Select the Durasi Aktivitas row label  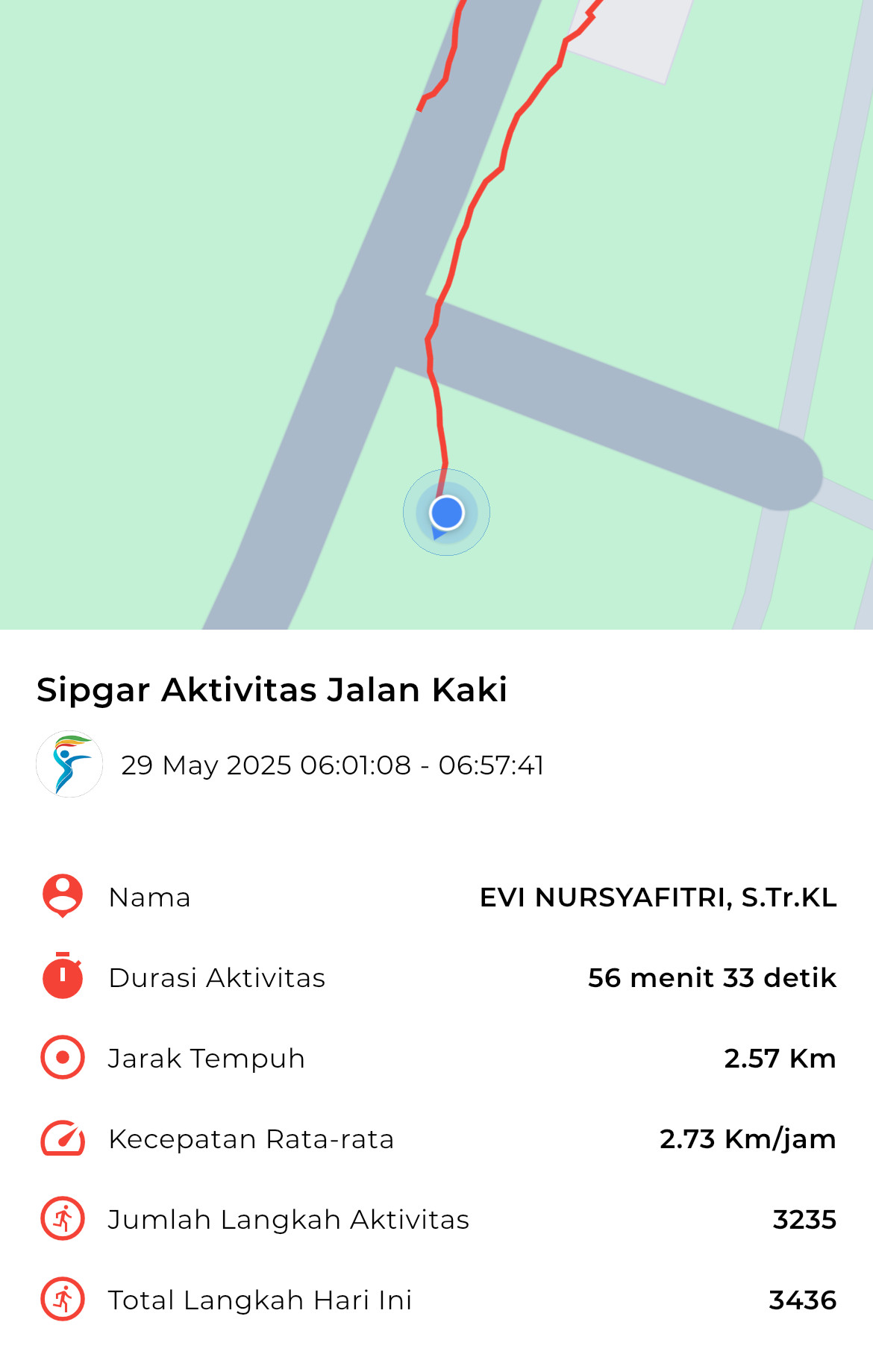click(216, 978)
